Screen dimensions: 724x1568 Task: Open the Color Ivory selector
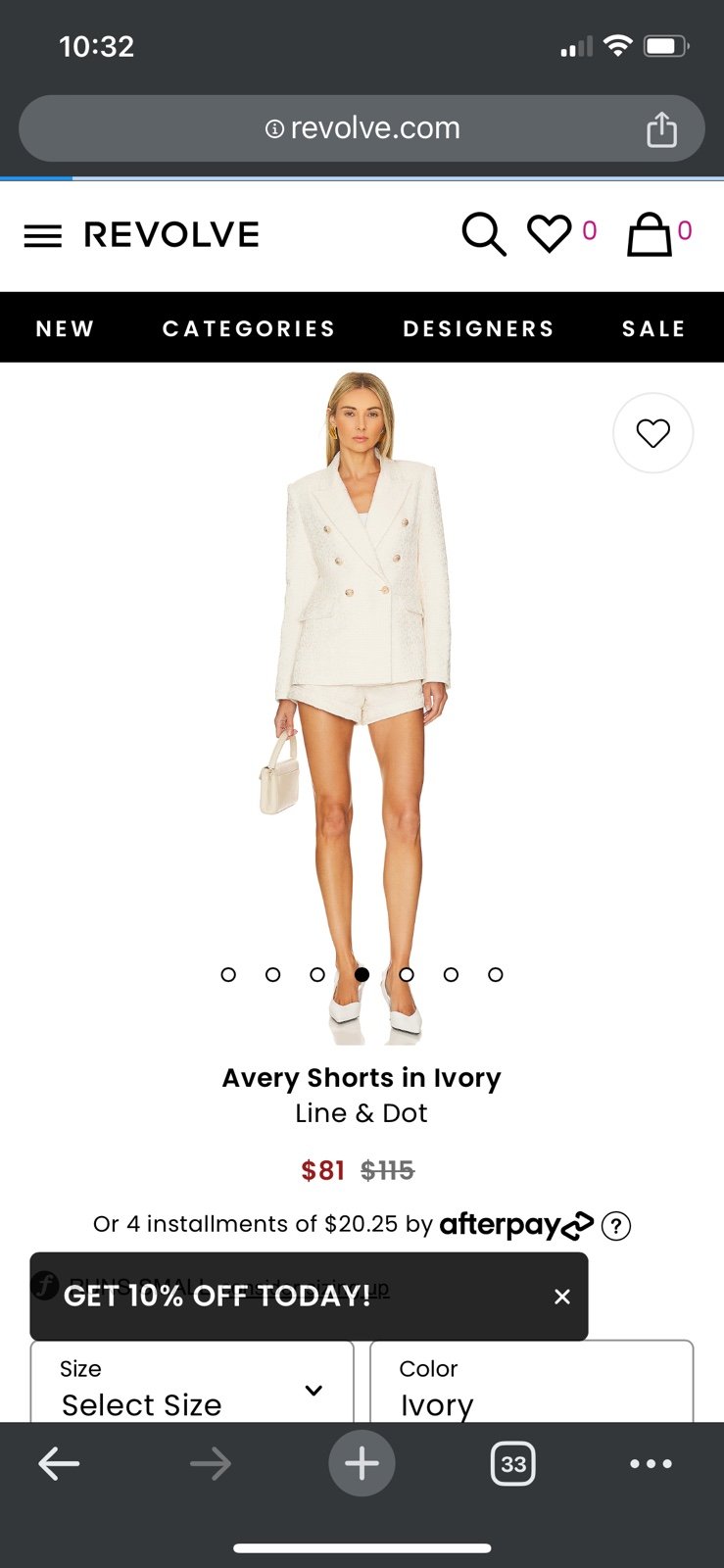[532, 1382]
